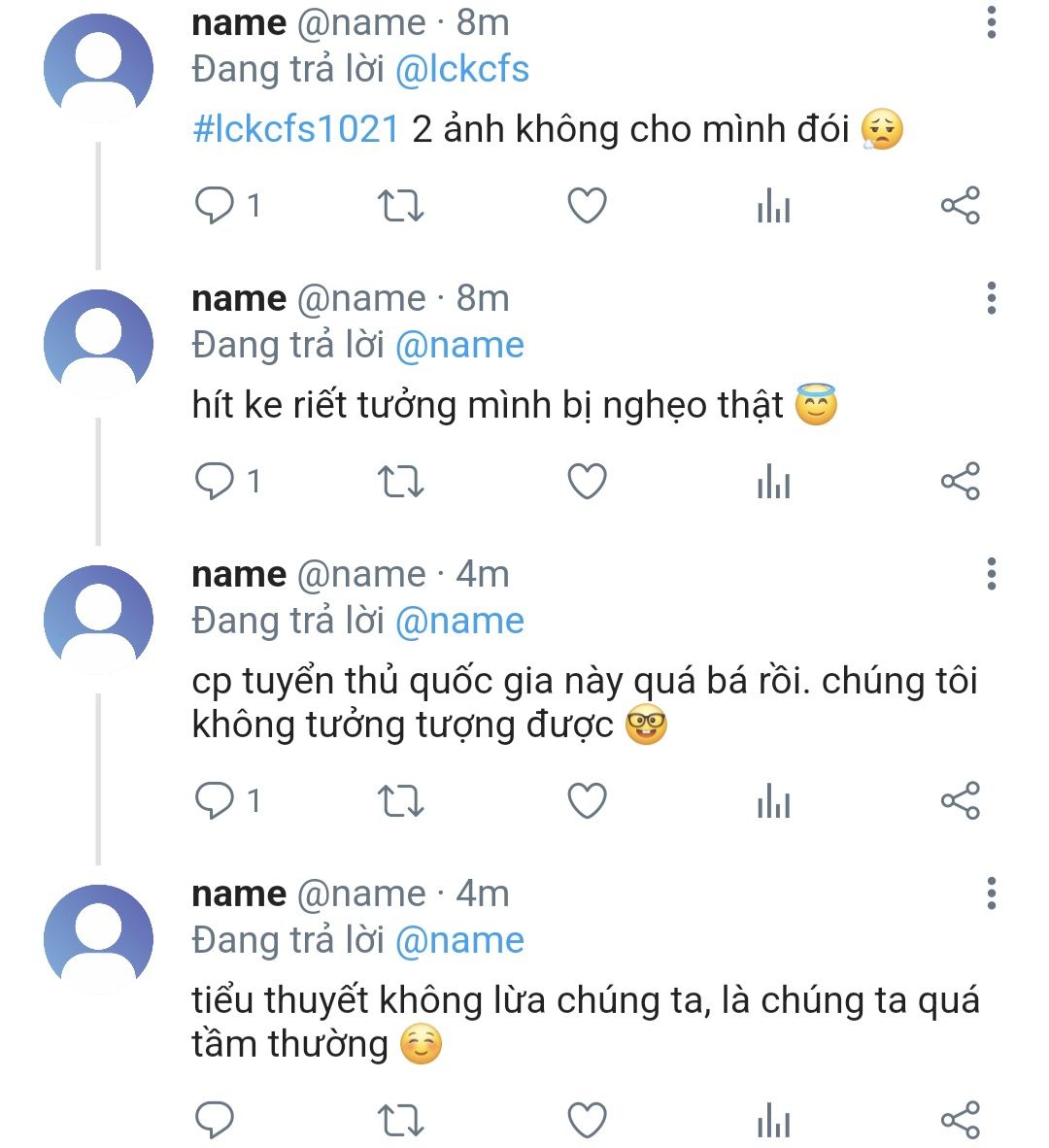The width and height of the screenshot is (1049, 1148).
Task: Like the 'hít ke riết' tweet
Action: [x=587, y=481]
